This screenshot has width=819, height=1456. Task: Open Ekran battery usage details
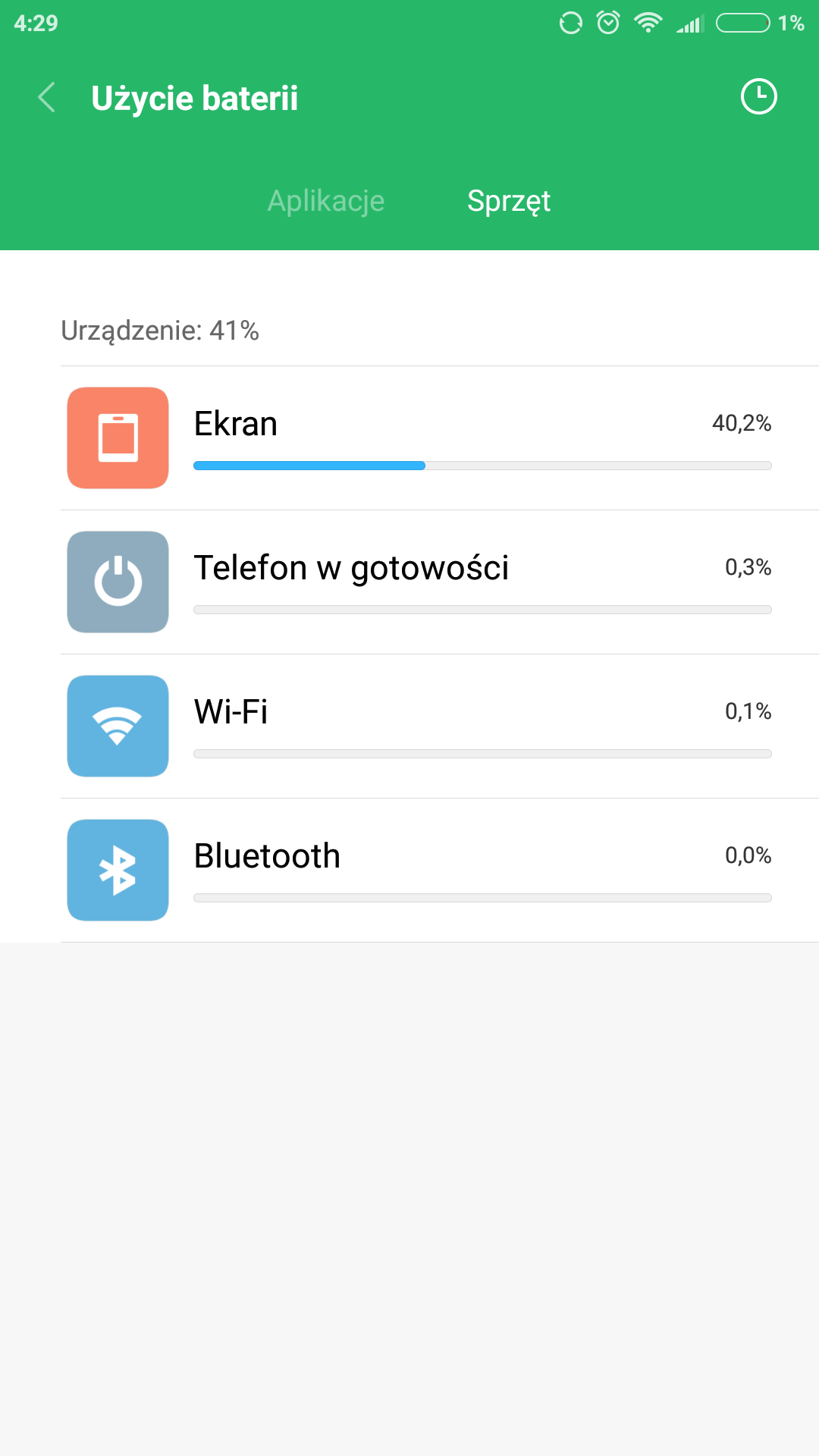point(440,438)
